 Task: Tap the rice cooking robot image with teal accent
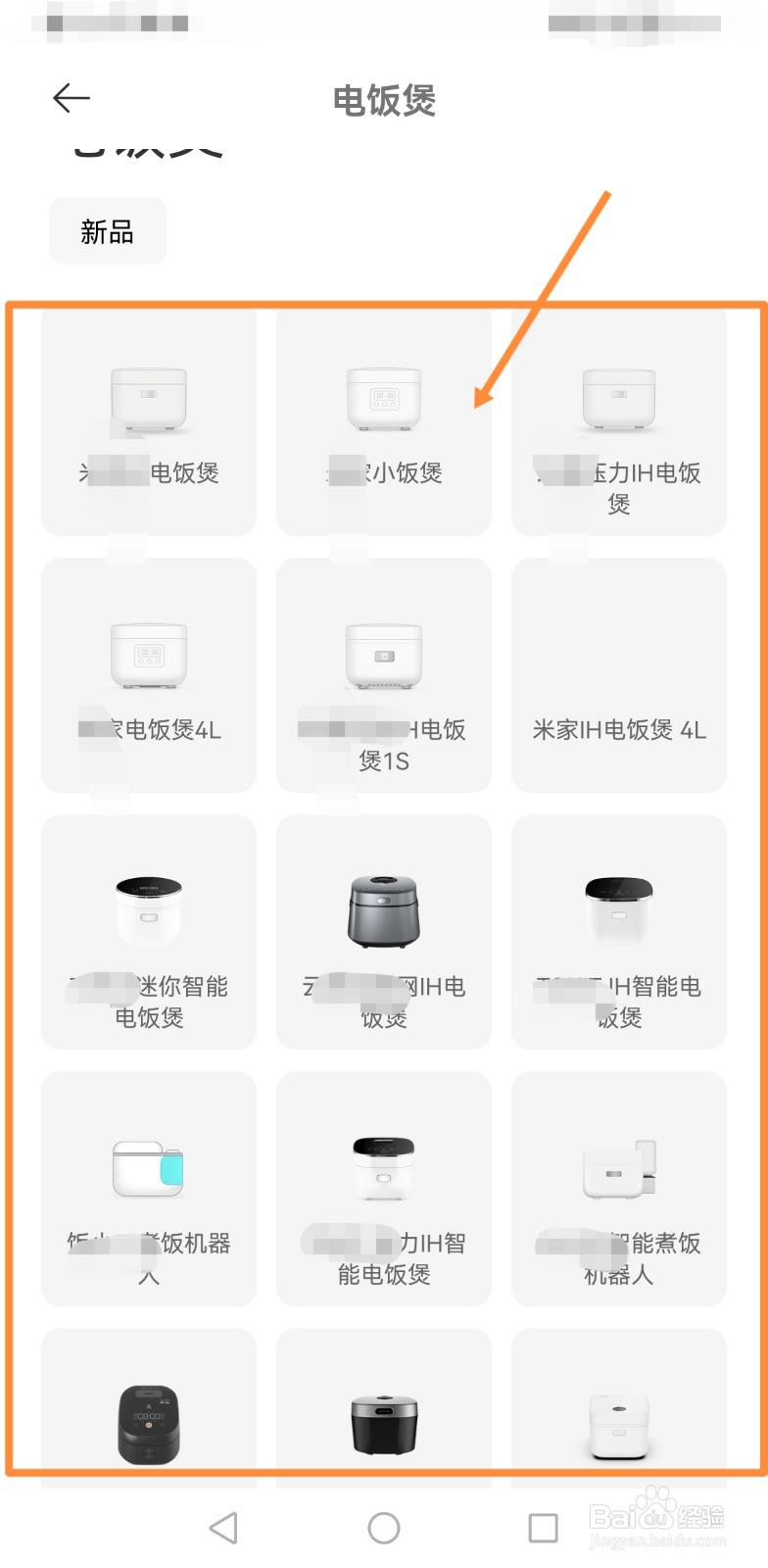(148, 1166)
